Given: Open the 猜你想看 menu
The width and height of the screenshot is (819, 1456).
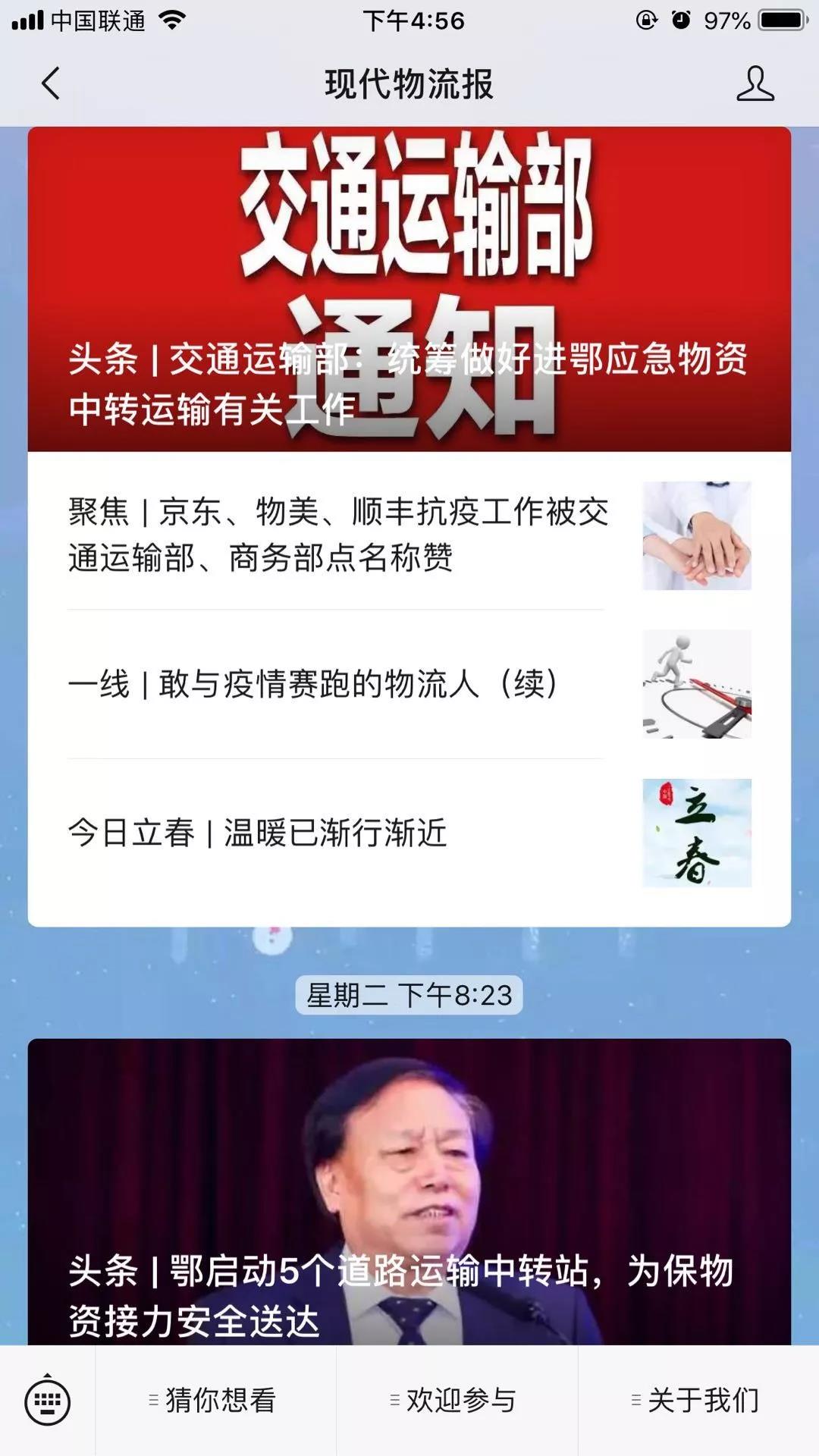Looking at the screenshot, I should point(215,1401).
